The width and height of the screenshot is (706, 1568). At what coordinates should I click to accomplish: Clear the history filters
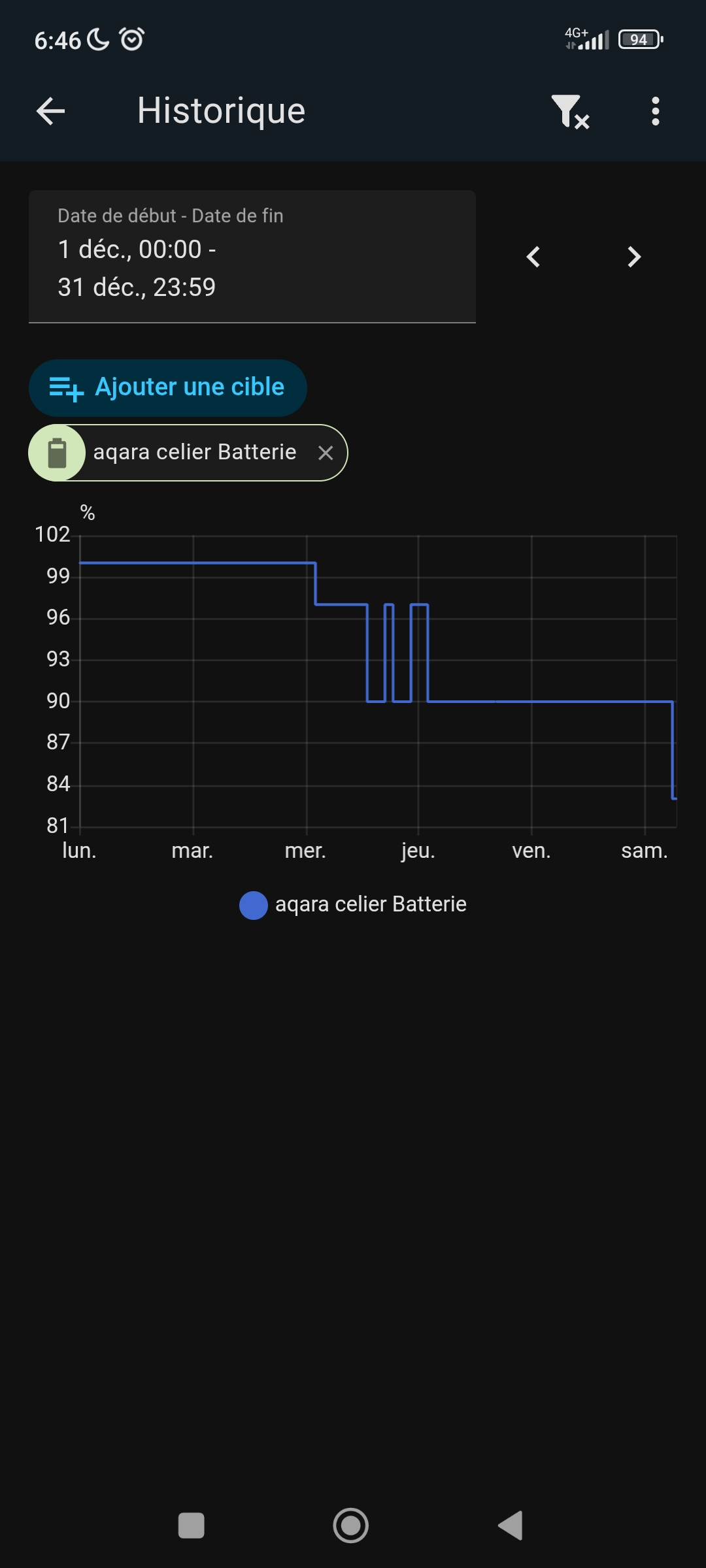pos(570,112)
